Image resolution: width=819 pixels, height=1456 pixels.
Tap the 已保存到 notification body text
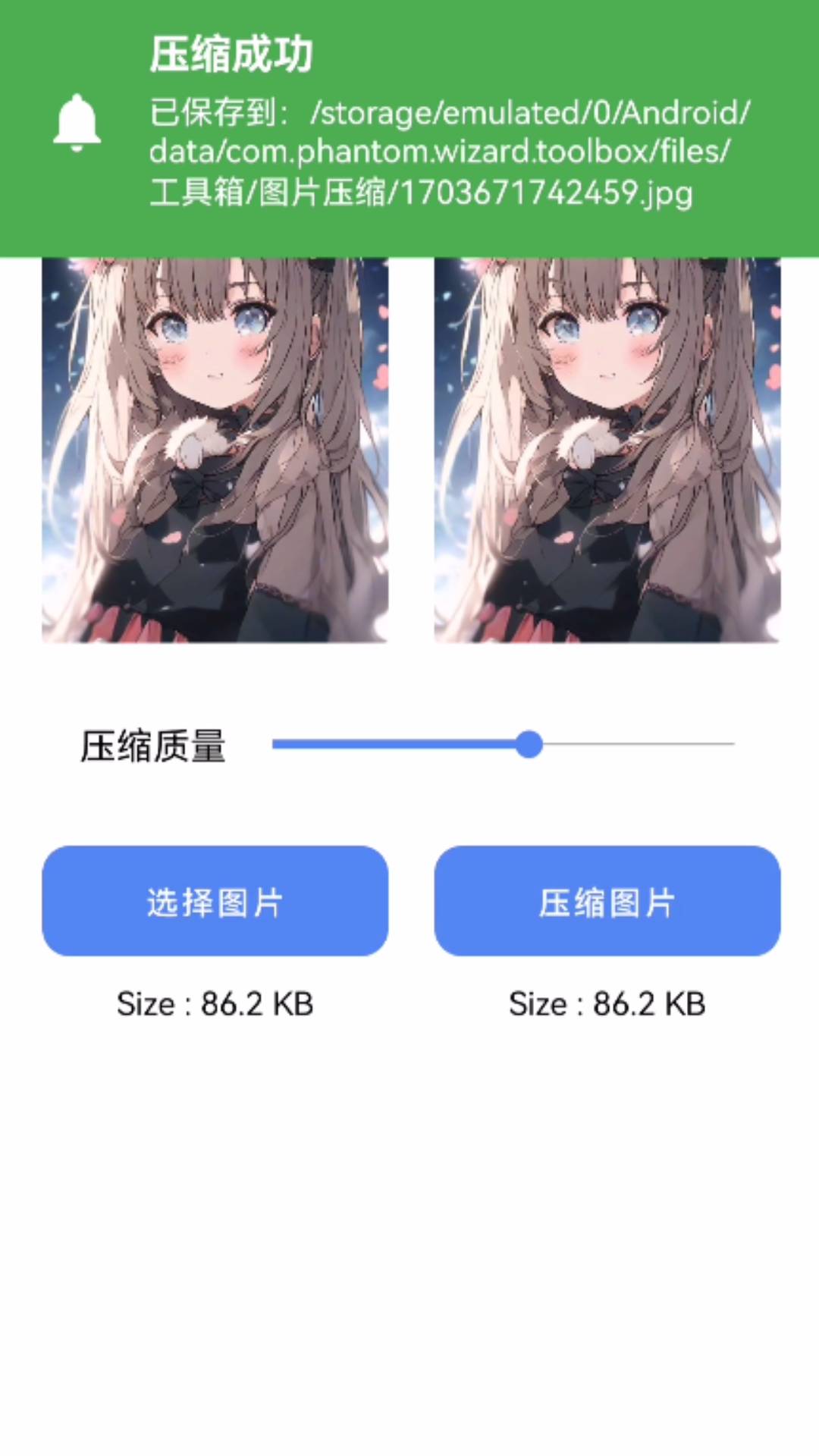pyautogui.click(x=227, y=114)
